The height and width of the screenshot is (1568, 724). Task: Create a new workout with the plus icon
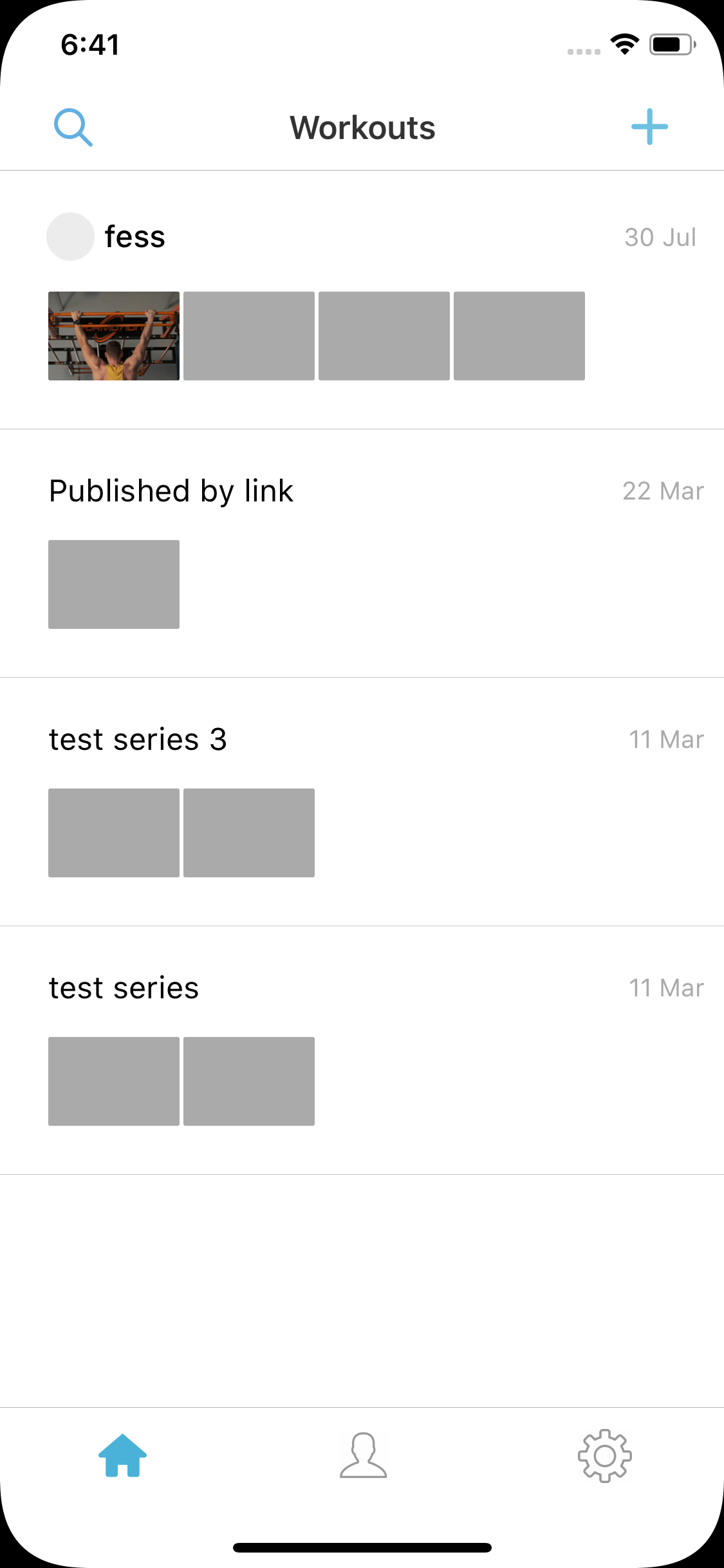649,127
